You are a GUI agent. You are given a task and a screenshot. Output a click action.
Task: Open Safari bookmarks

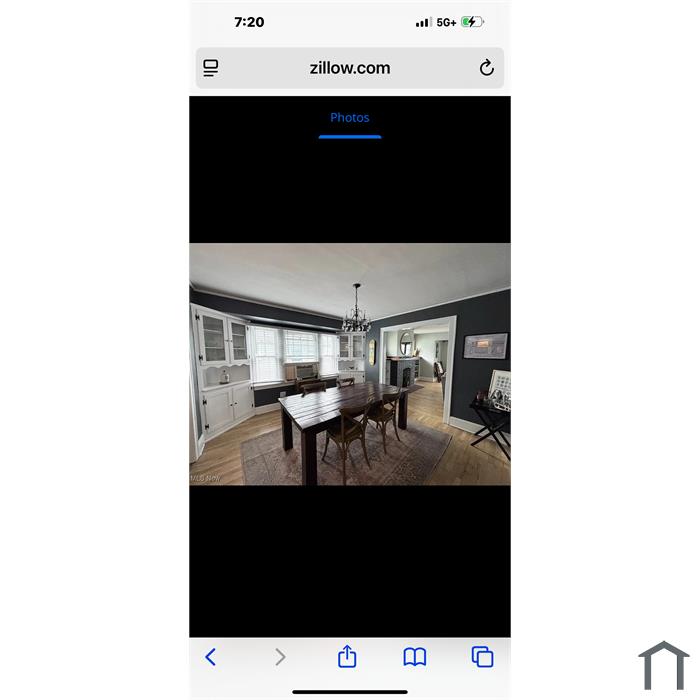[415, 657]
